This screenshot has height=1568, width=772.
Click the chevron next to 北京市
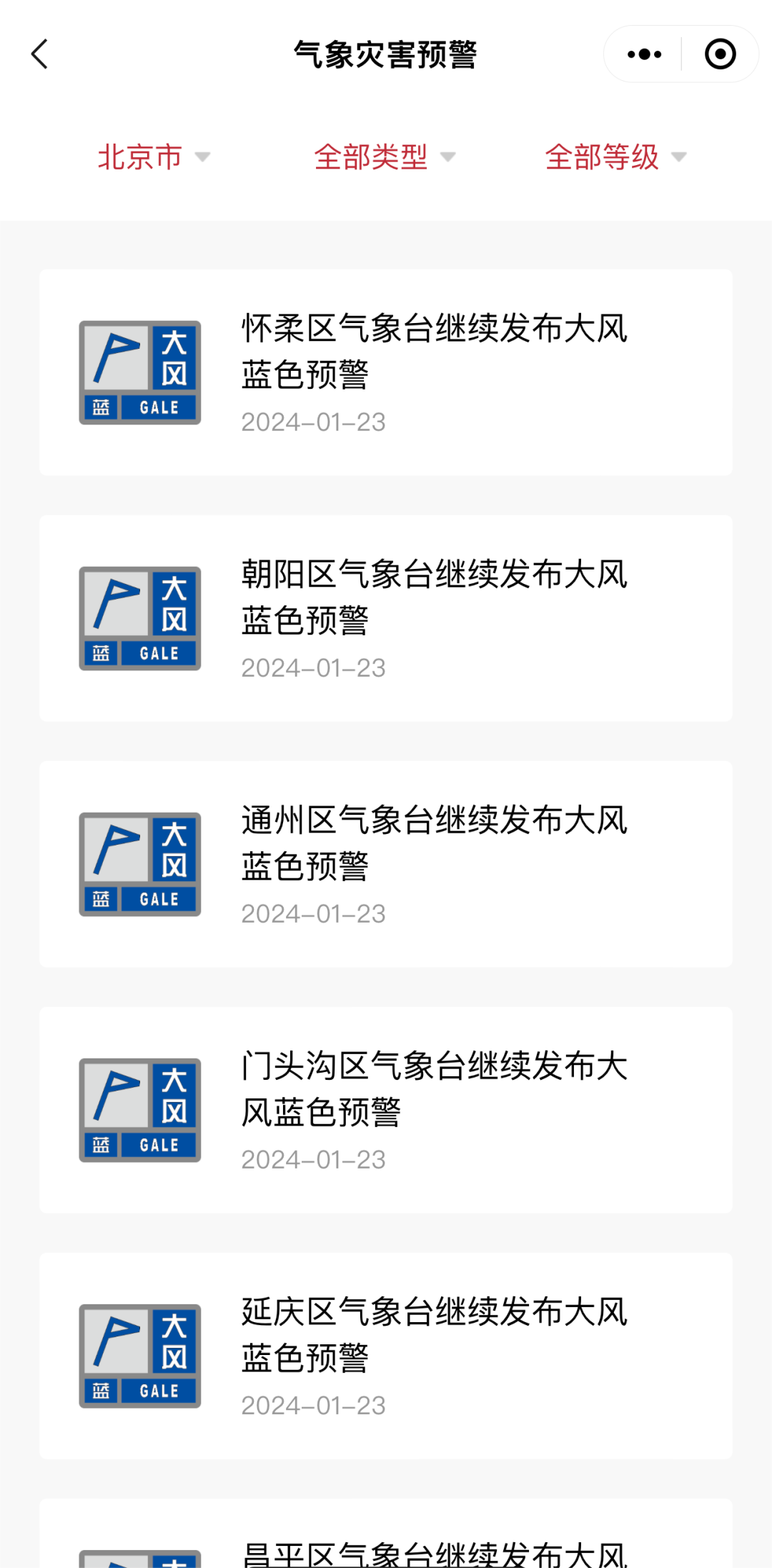(x=204, y=158)
